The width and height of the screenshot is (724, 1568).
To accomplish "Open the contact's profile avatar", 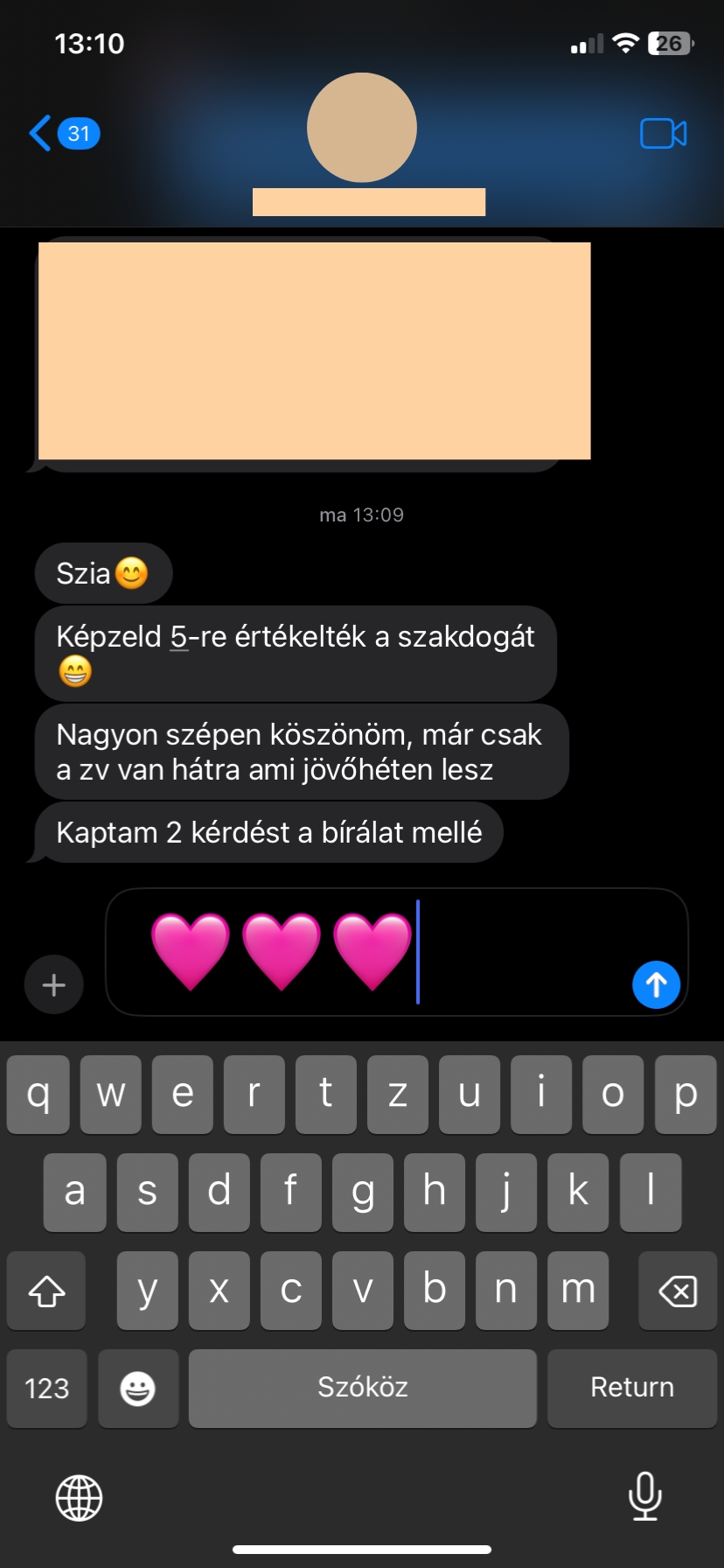I will pos(361,128).
